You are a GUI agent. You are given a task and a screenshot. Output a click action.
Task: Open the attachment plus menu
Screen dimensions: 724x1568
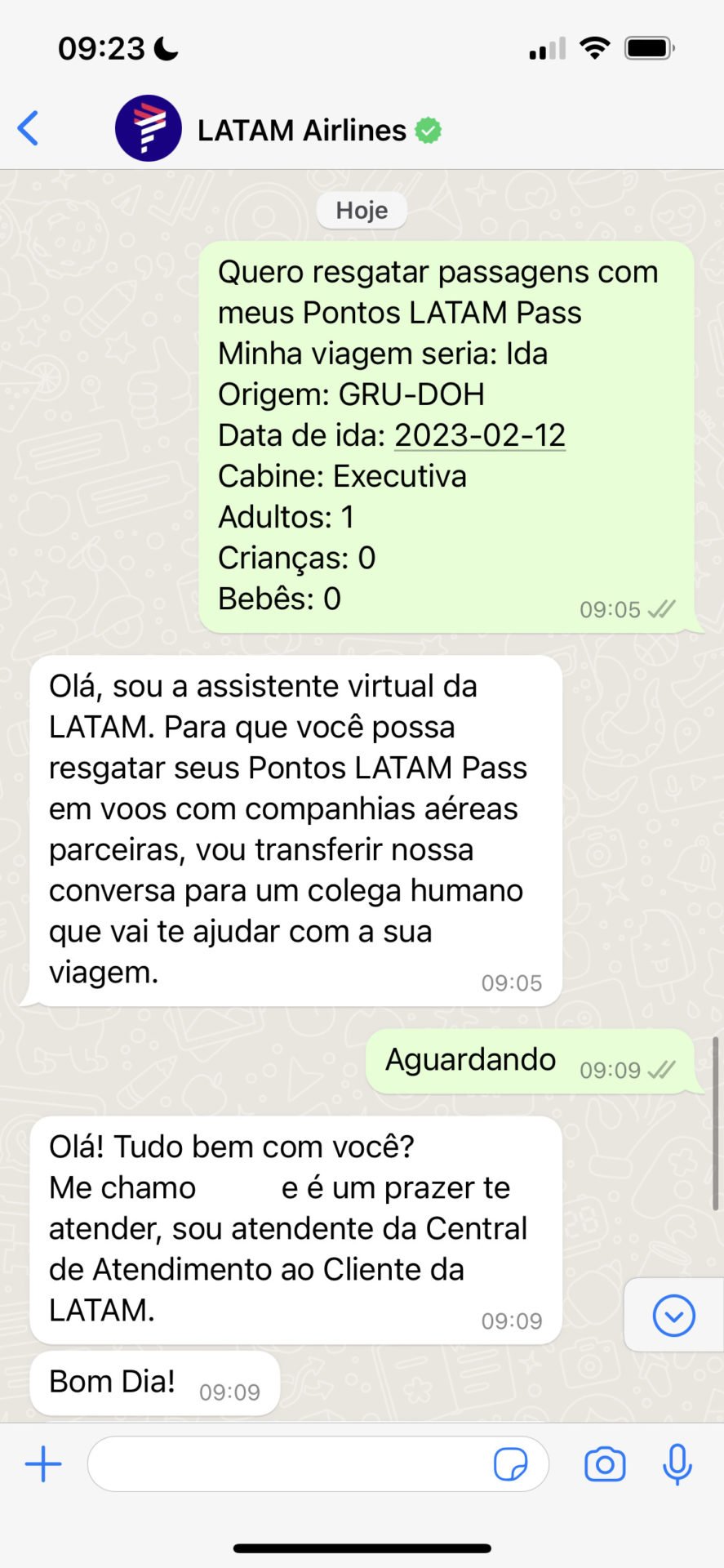pos(43,1464)
